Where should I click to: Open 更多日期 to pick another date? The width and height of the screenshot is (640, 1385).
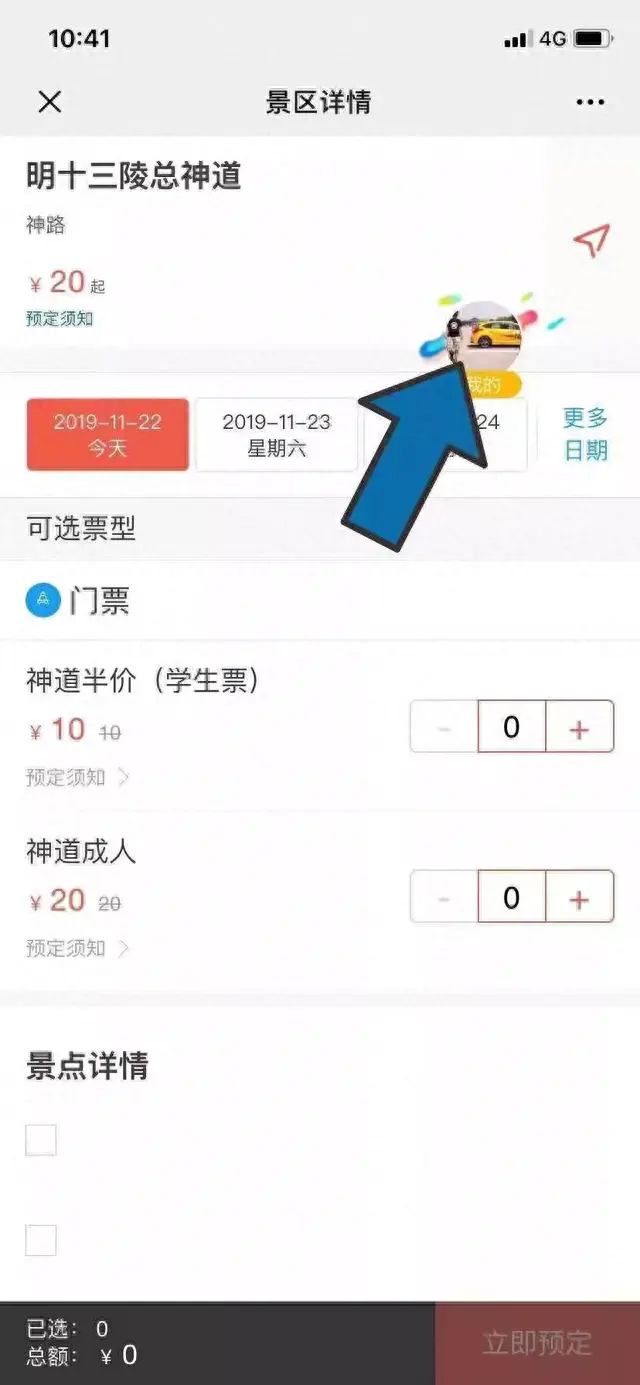586,434
